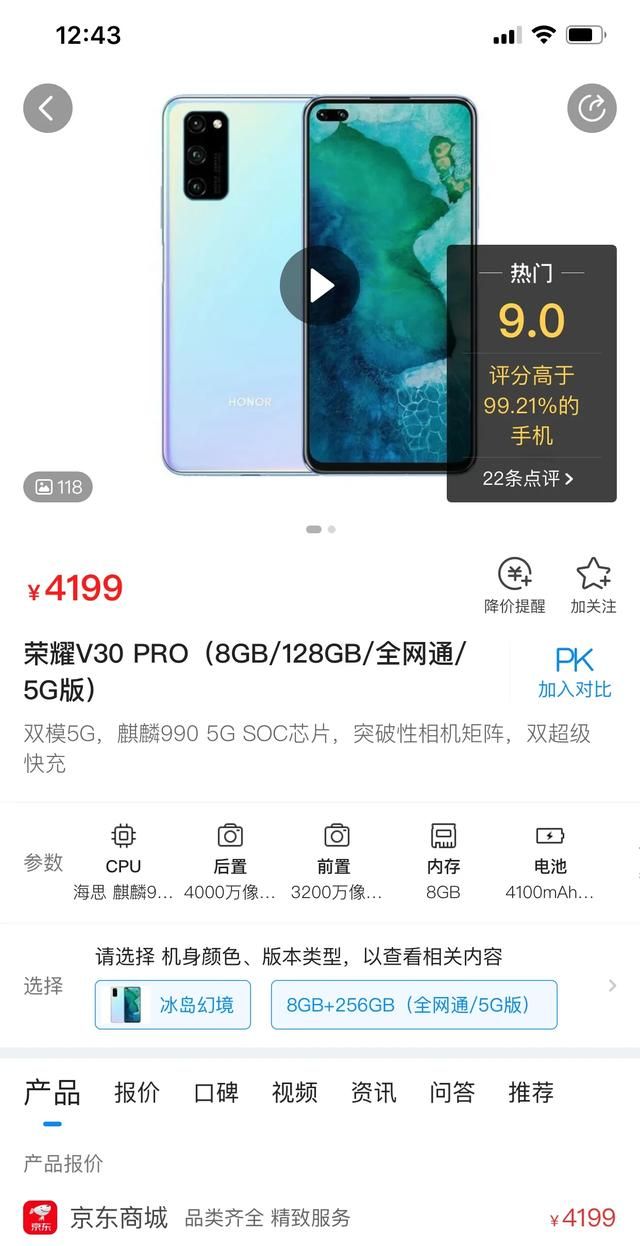
Task: Add phone to 加入对比 PK comparison
Action: coord(574,672)
